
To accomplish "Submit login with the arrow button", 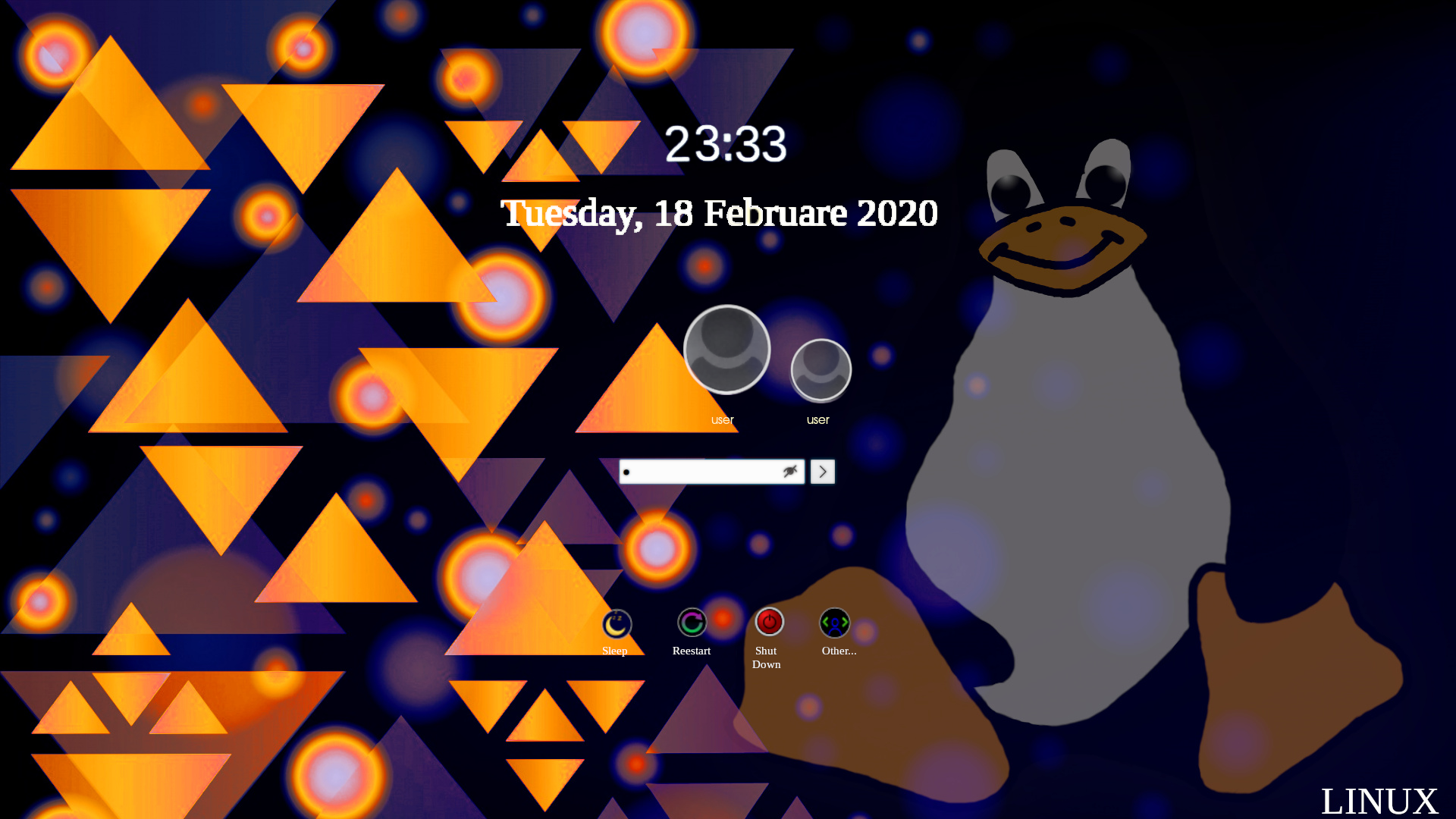I will coord(823,472).
